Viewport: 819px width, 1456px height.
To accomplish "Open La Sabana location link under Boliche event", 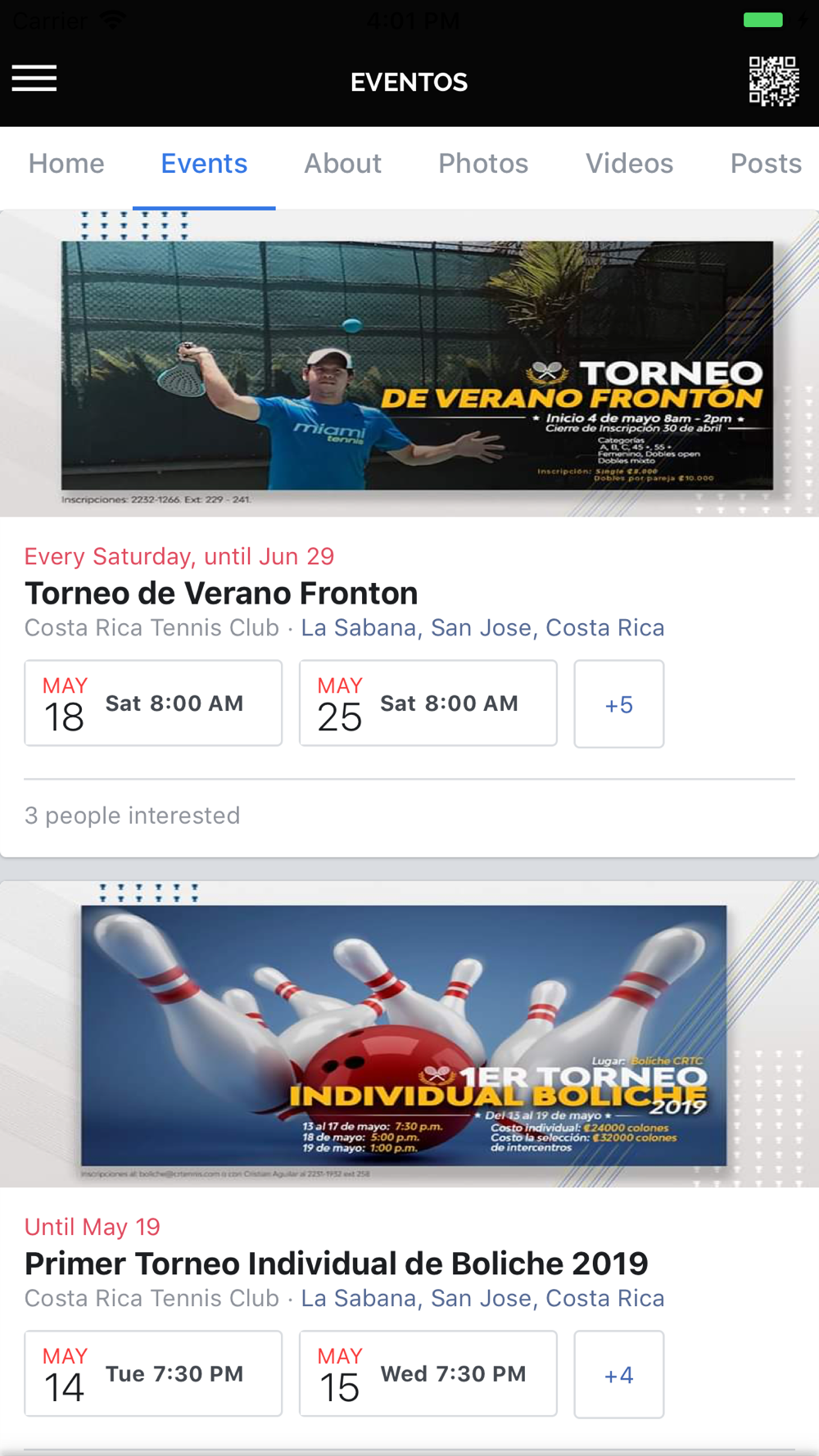I will tap(482, 1298).
